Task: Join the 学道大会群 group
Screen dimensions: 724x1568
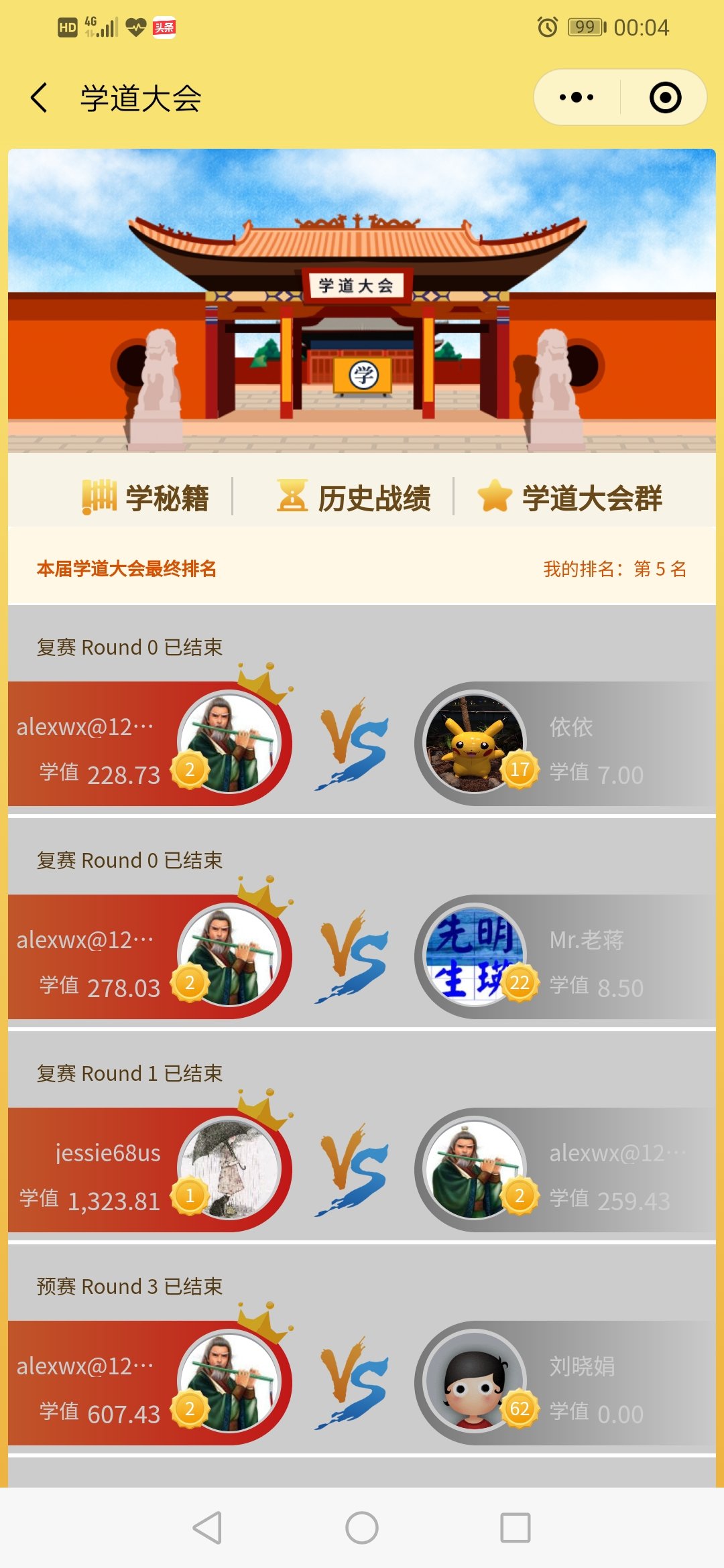Action: [x=570, y=498]
